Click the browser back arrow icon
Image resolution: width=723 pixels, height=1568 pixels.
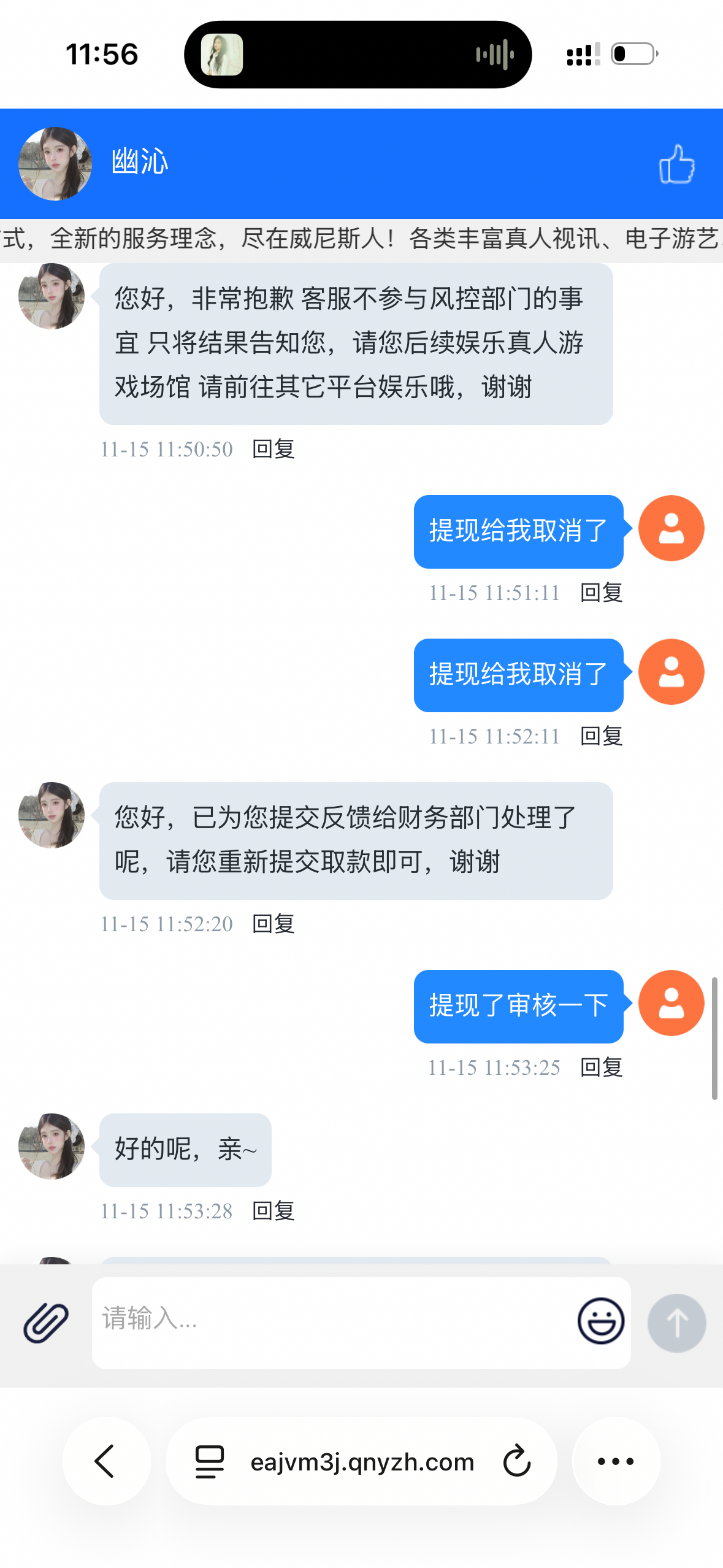tap(105, 1461)
